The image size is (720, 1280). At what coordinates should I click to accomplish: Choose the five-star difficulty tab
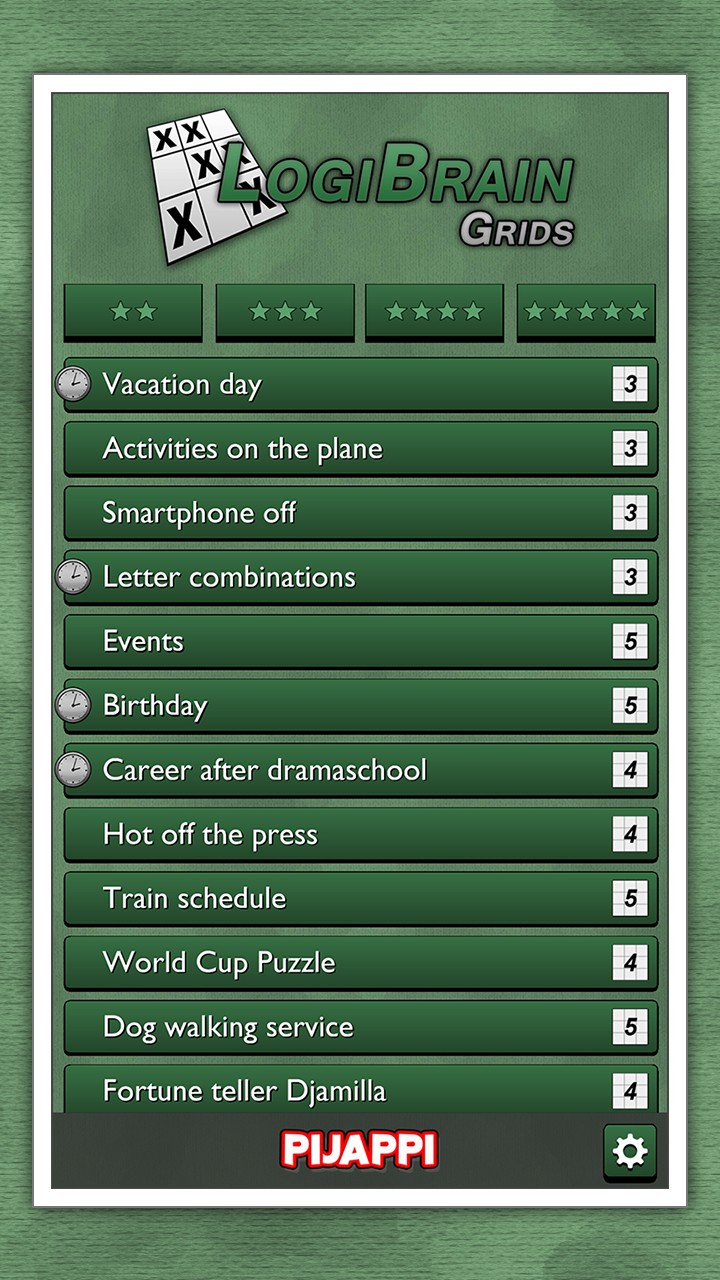(x=587, y=312)
